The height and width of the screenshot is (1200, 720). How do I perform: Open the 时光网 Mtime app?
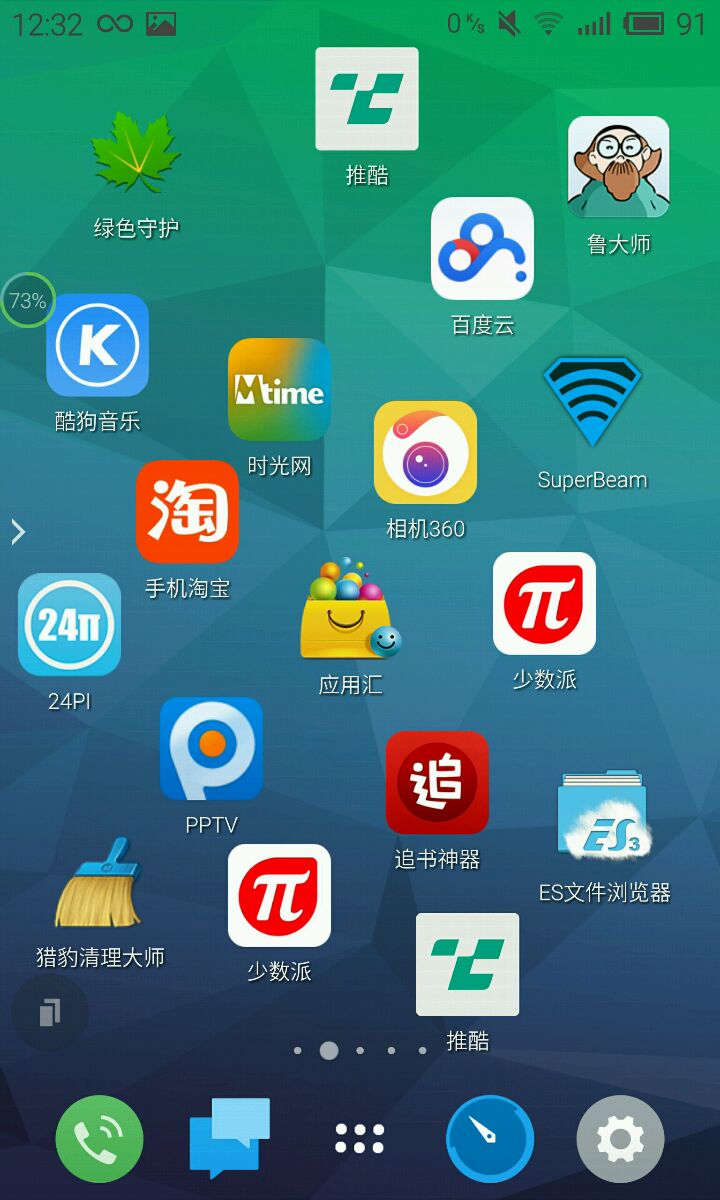point(279,390)
